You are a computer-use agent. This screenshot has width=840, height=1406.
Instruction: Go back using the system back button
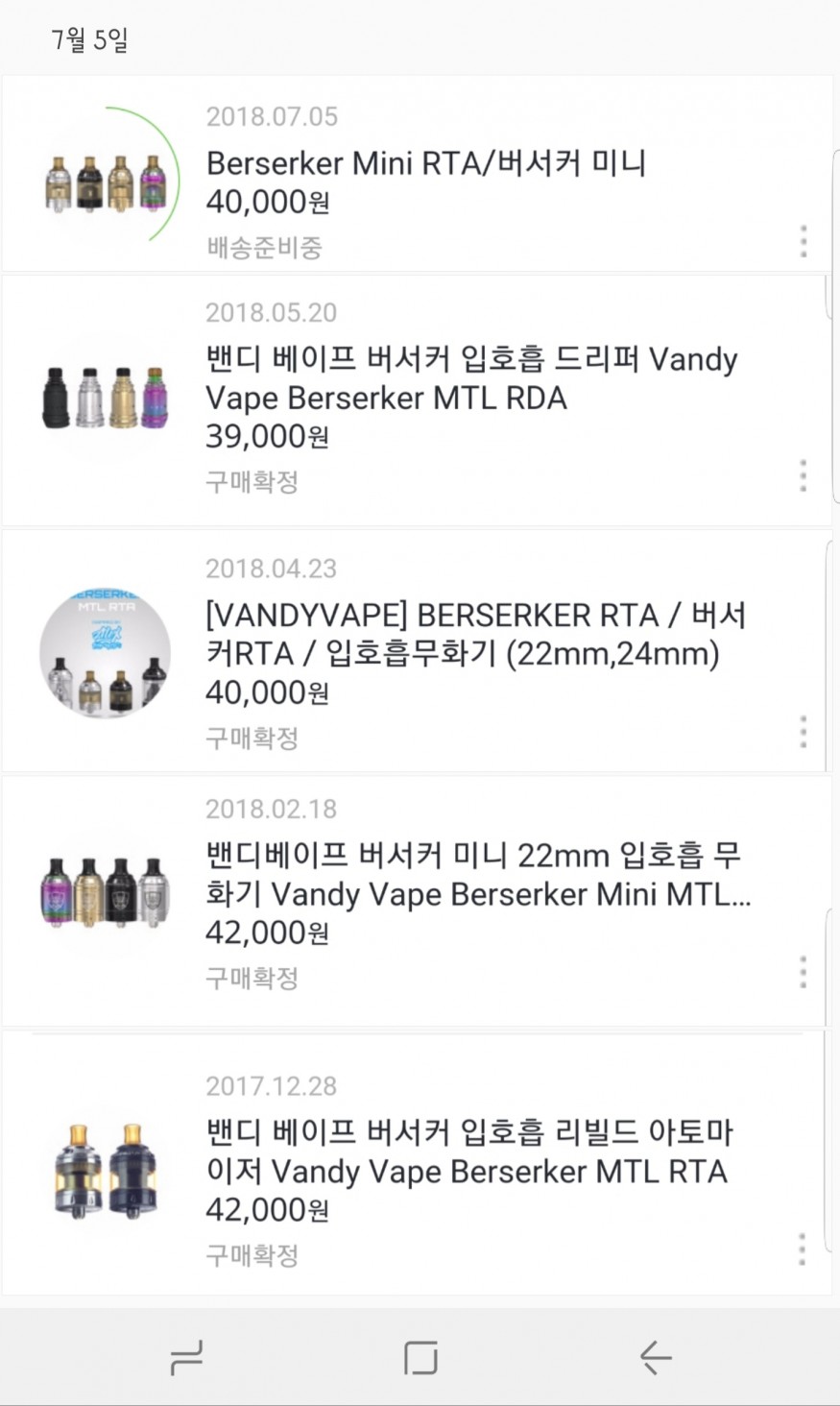(656, 1357)
